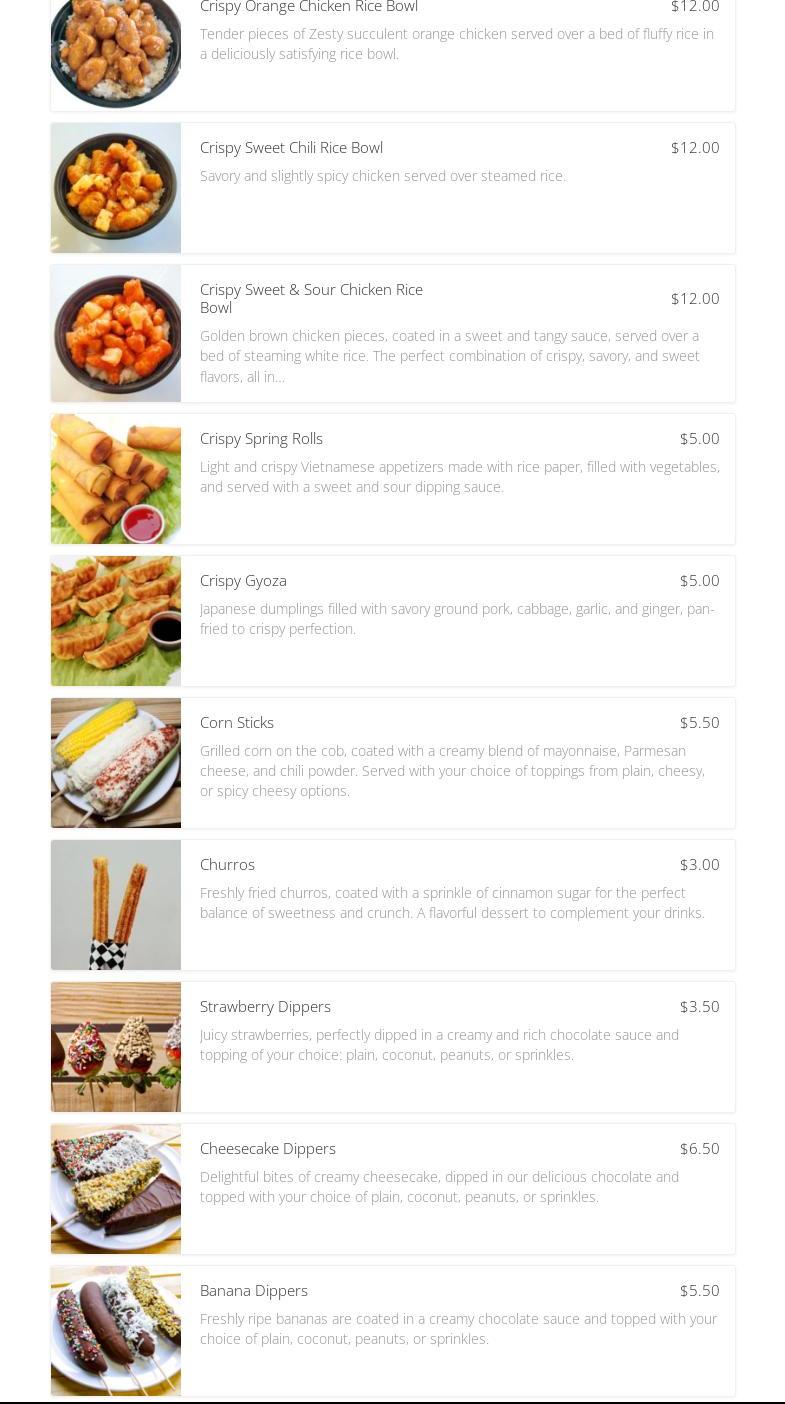The height and width of the screenshot is (1404, 785).
Task: Open Strawberry Dippers details
Action: coord(393,1047)
